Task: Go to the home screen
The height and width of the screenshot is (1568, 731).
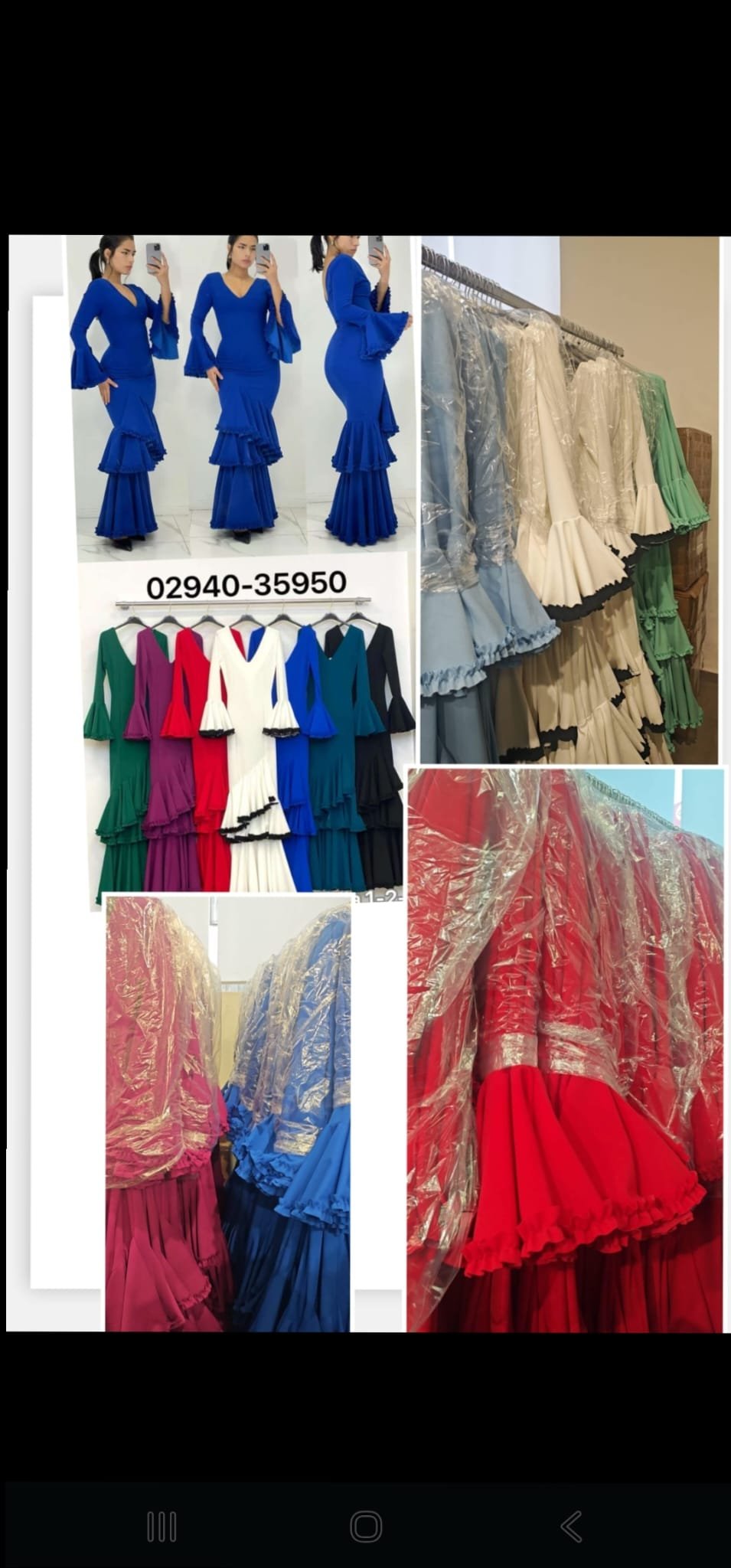Action: pos(366,1504)
